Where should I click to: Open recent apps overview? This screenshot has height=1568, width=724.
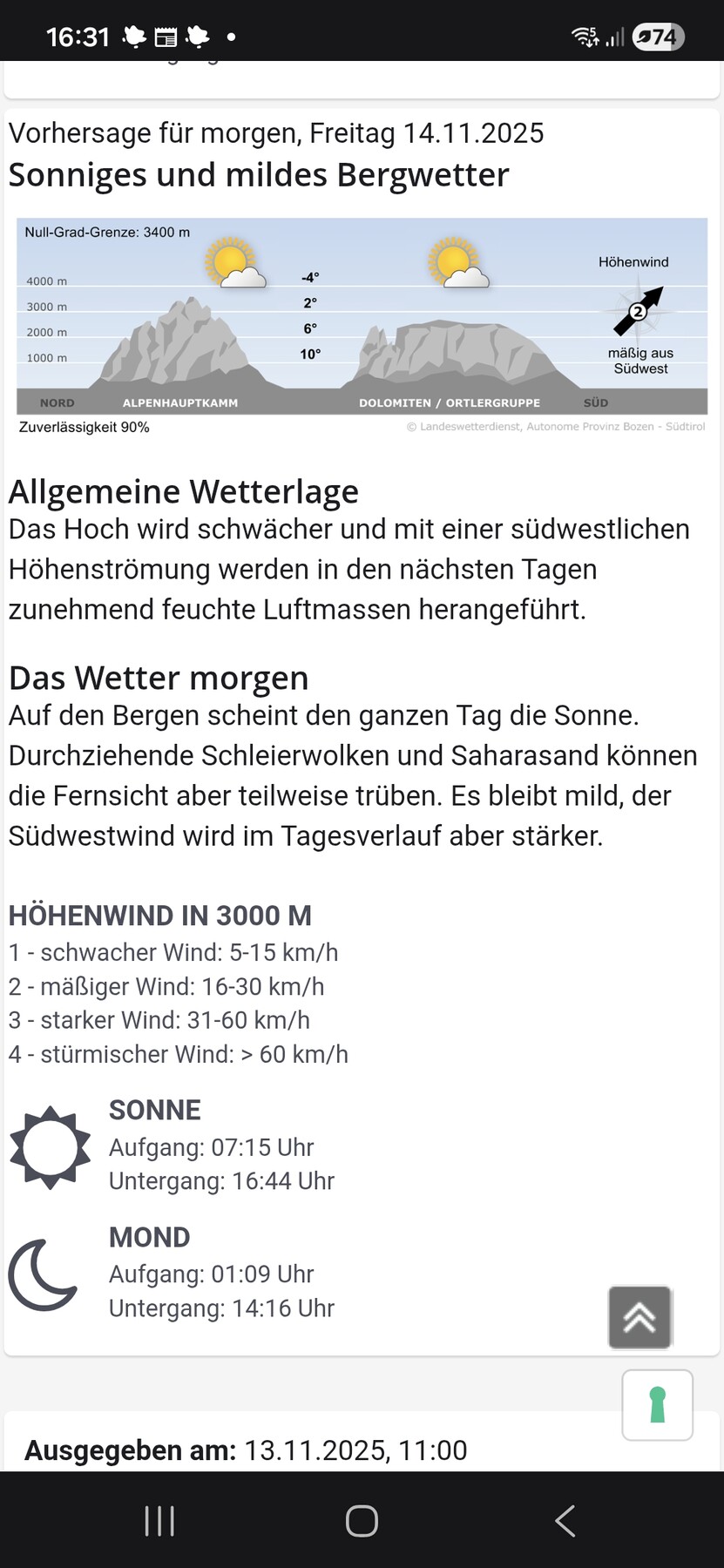tap(159, 1521)
